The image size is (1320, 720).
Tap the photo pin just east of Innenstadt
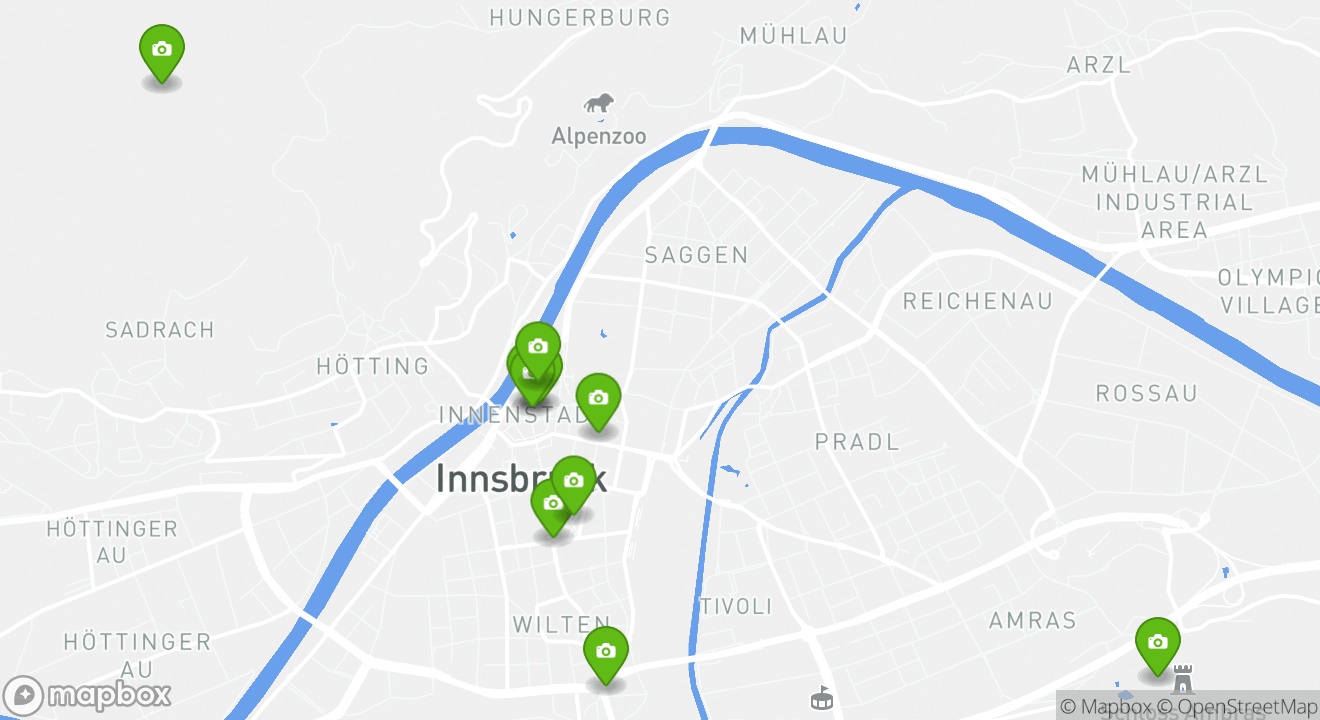click(x=598, y=399)
